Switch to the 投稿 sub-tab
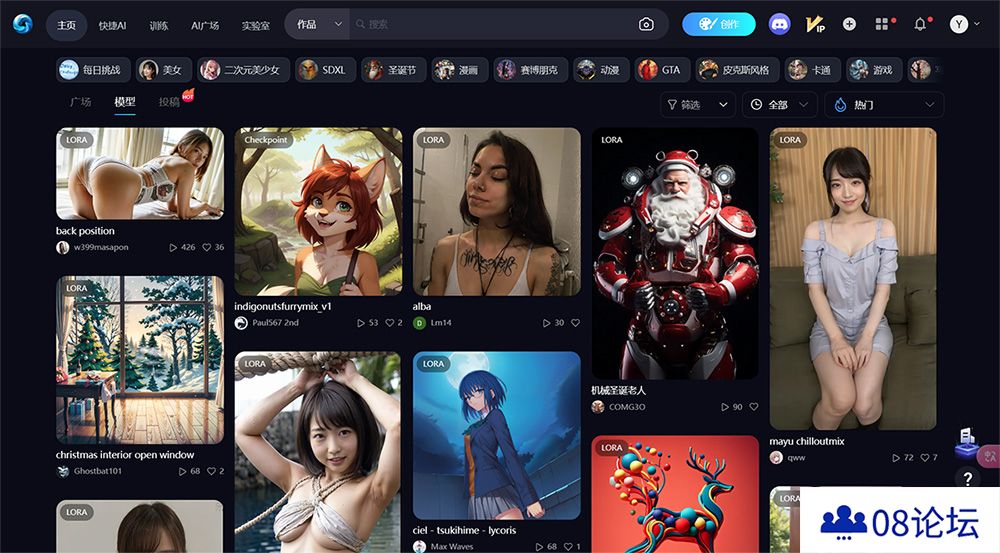The image size is (1000, 553). coord(169,102)
